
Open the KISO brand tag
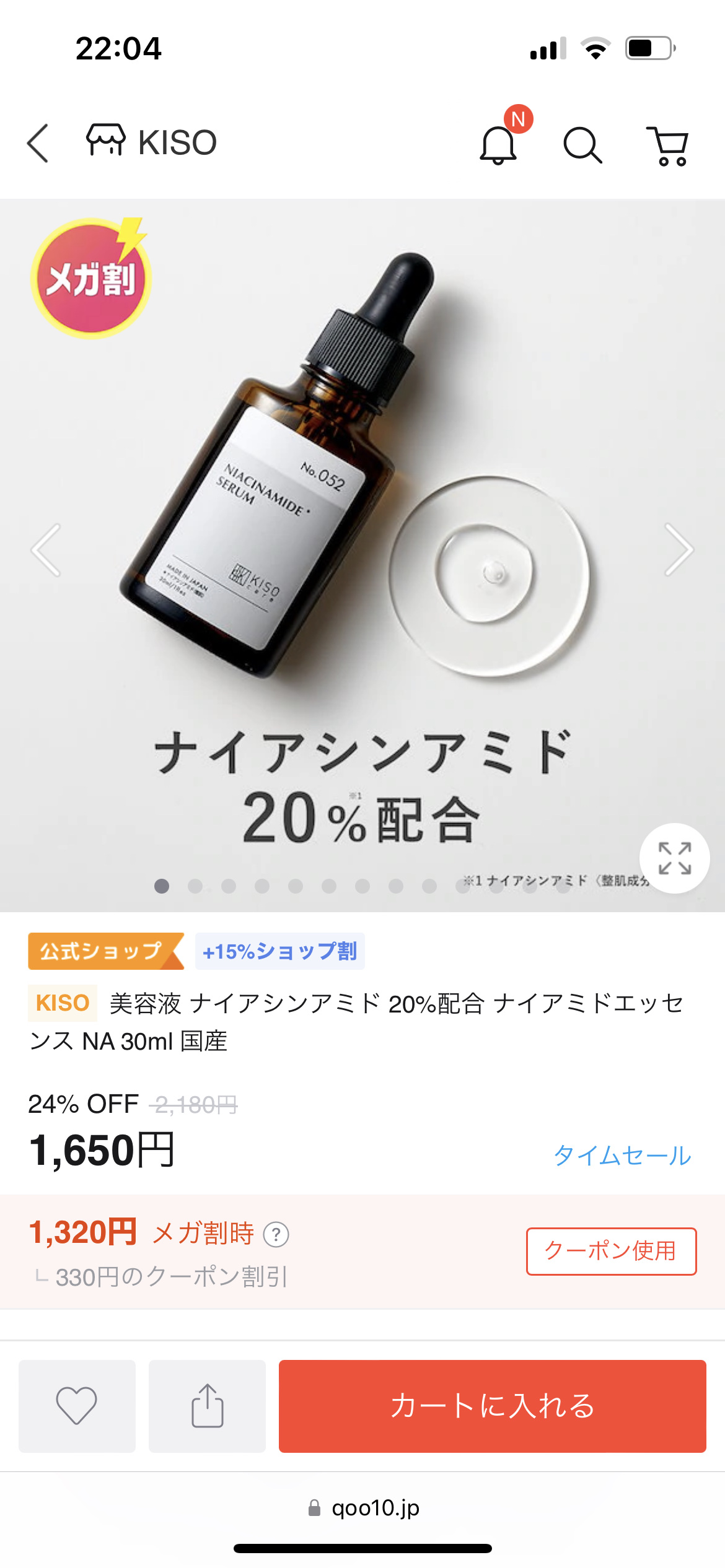tap(63, 1003)
